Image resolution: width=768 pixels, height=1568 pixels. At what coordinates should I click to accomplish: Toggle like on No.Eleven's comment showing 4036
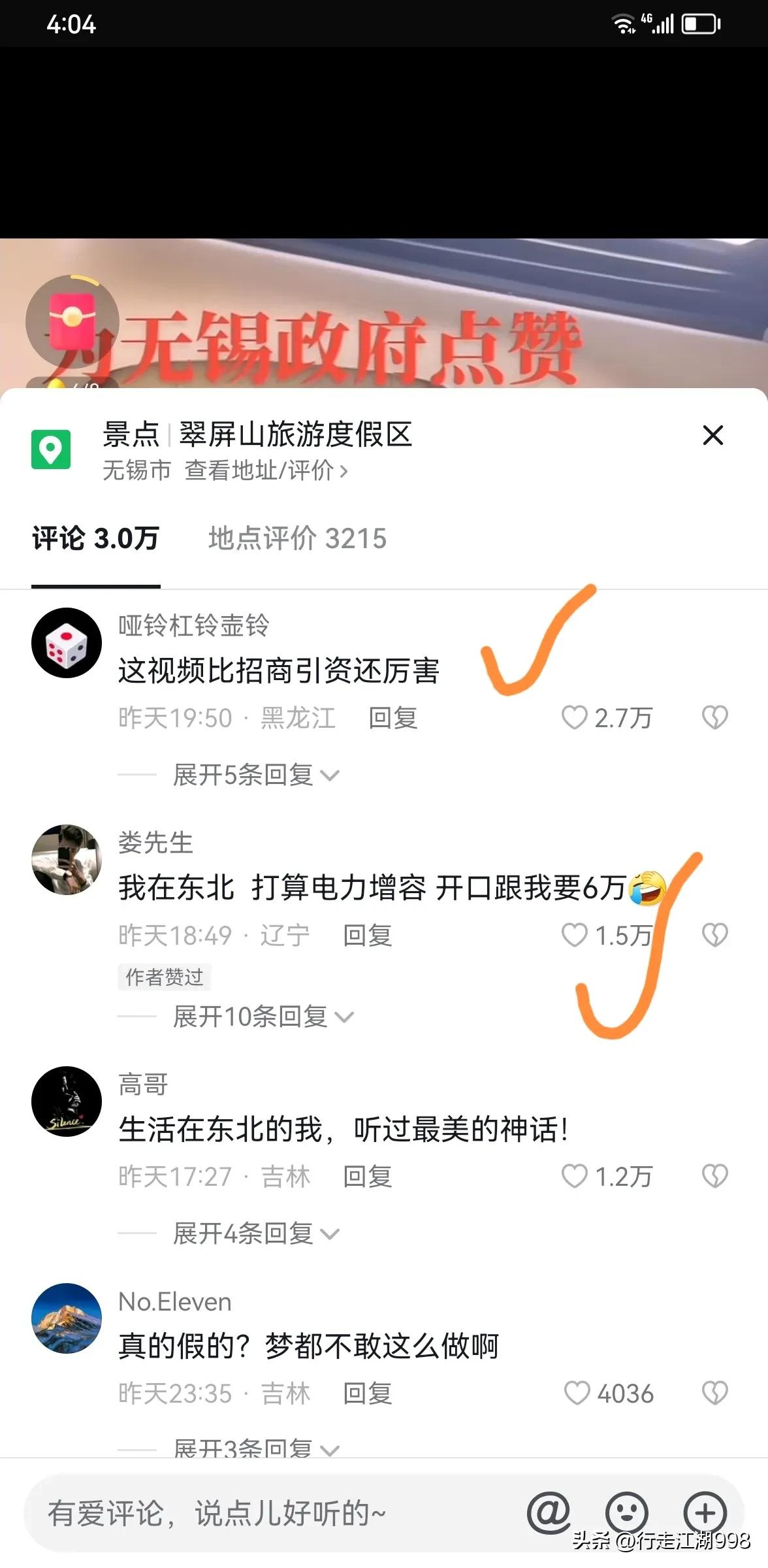[x=577, y=1392]
